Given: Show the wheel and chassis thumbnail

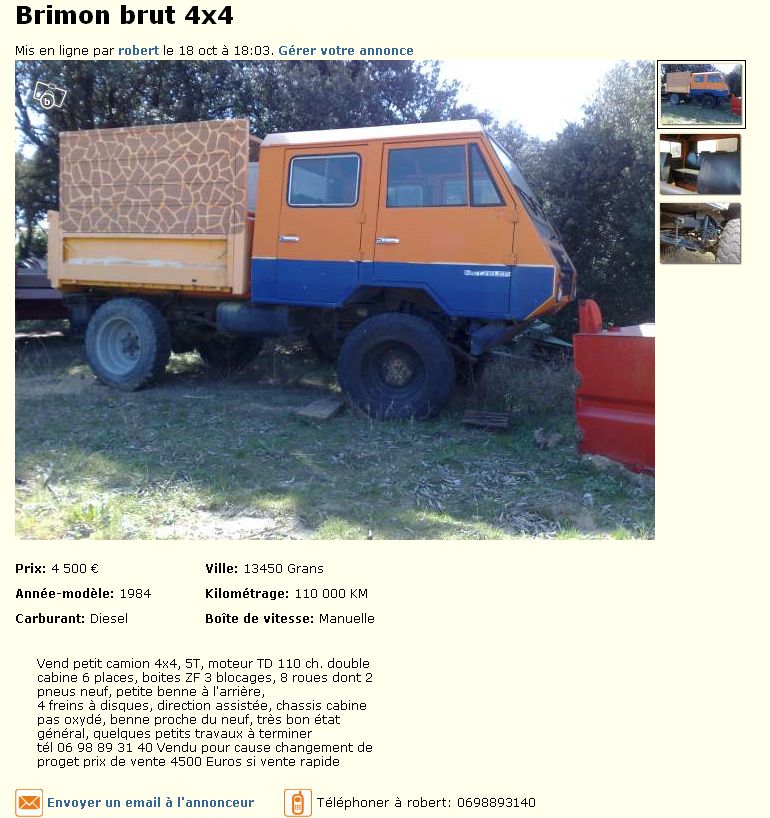Looking at the screenshot, I should (700, 233).
